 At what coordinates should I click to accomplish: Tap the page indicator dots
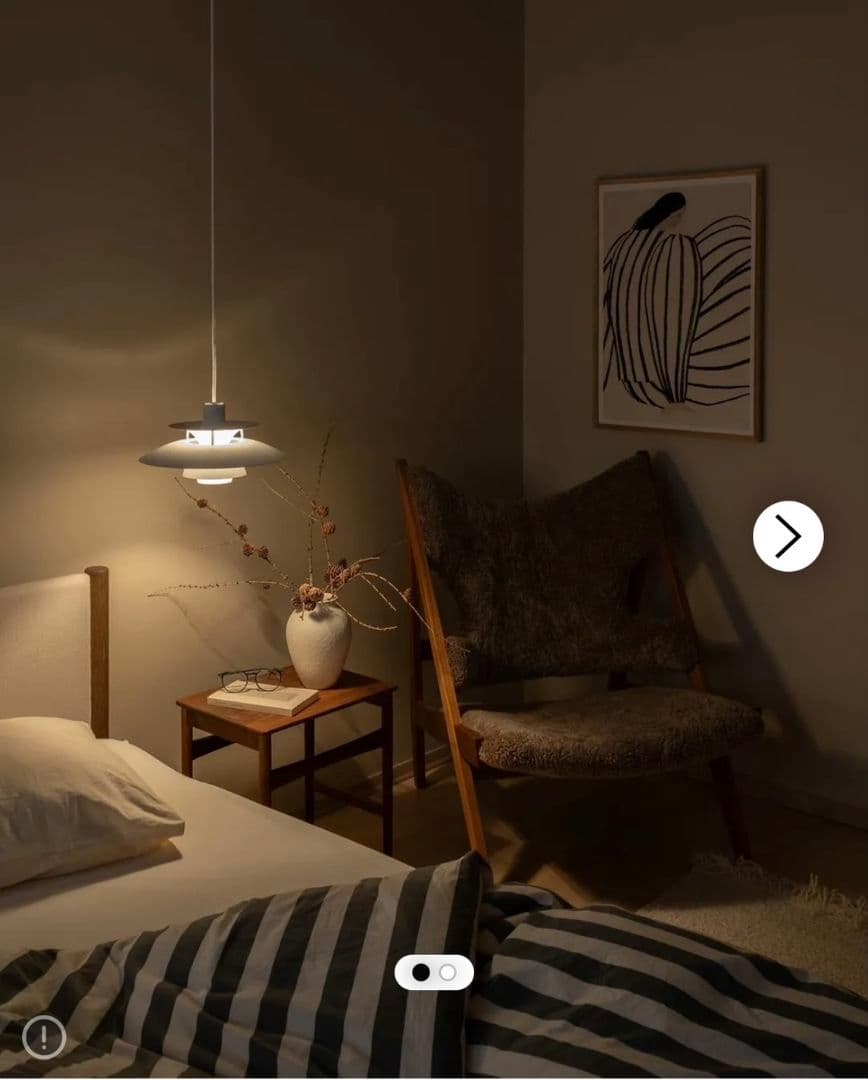click(x=434, y=972)
